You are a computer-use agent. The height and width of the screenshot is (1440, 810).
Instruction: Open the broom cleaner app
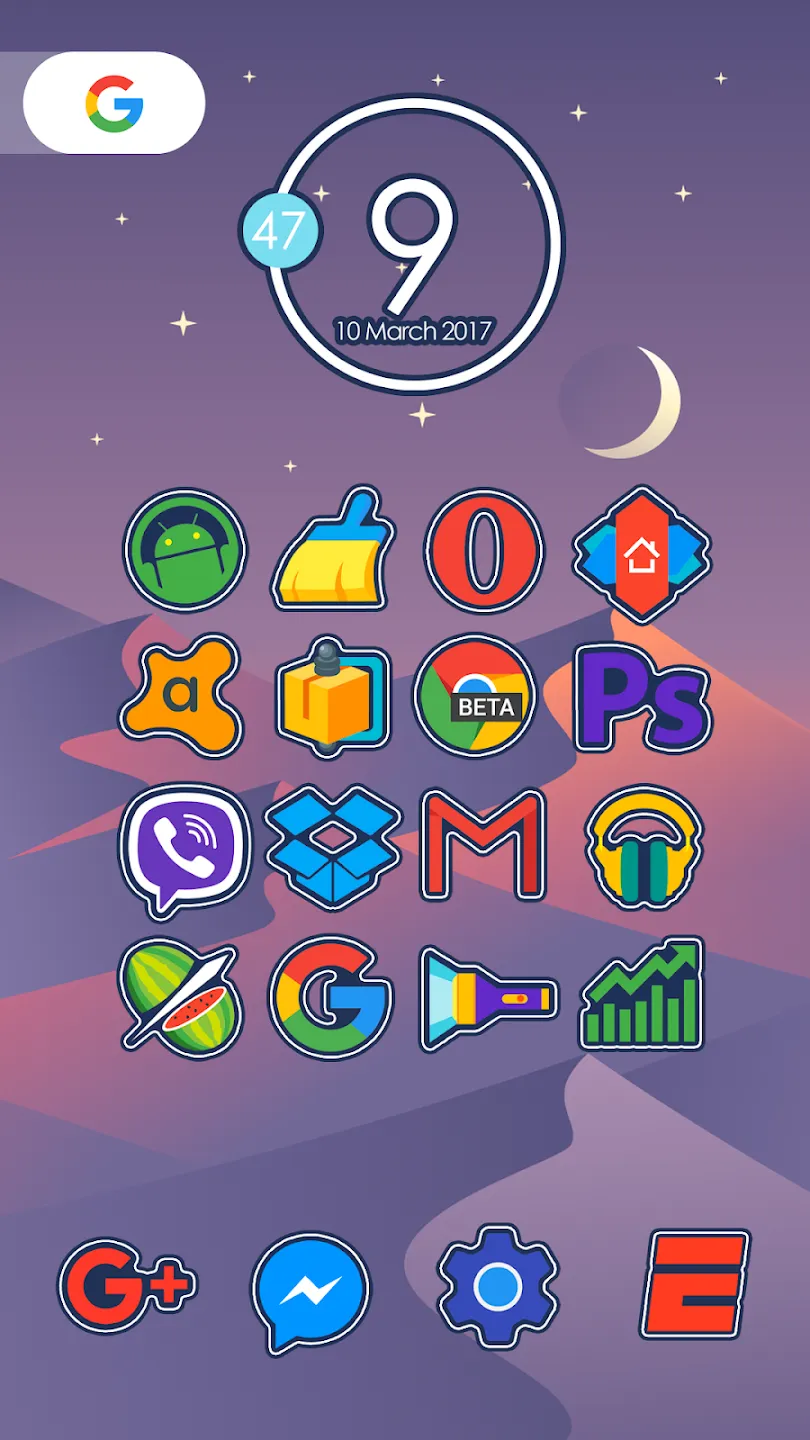point(333,547)
